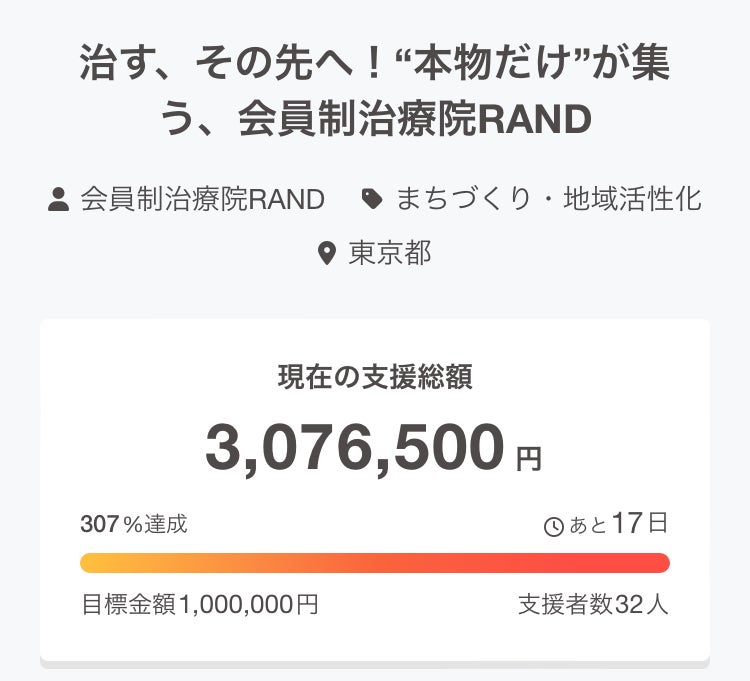Select the 東京都 location link
The image size is (750, 681).
[389, 253]
